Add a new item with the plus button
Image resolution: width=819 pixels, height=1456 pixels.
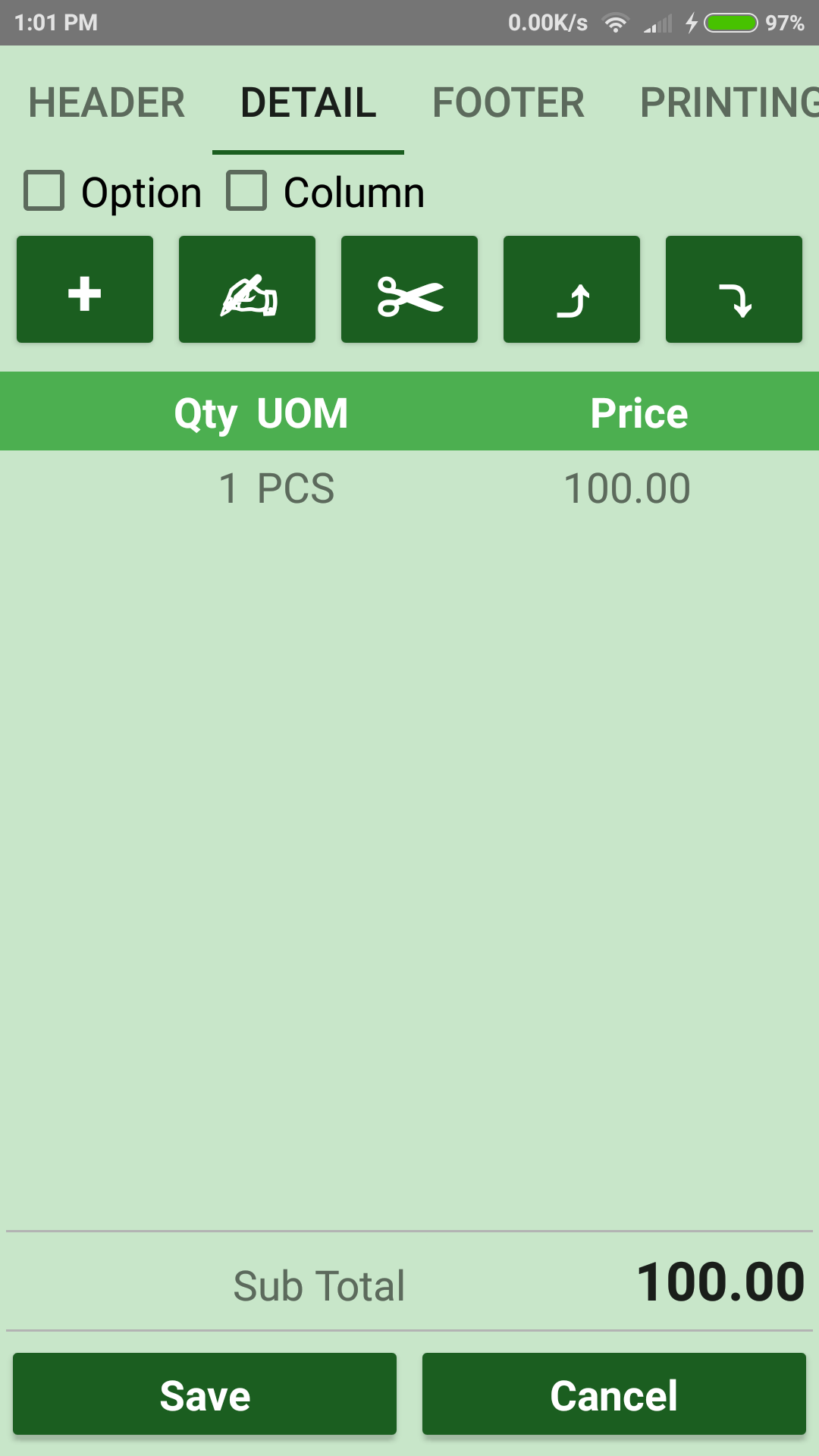[x=85, y=290]
